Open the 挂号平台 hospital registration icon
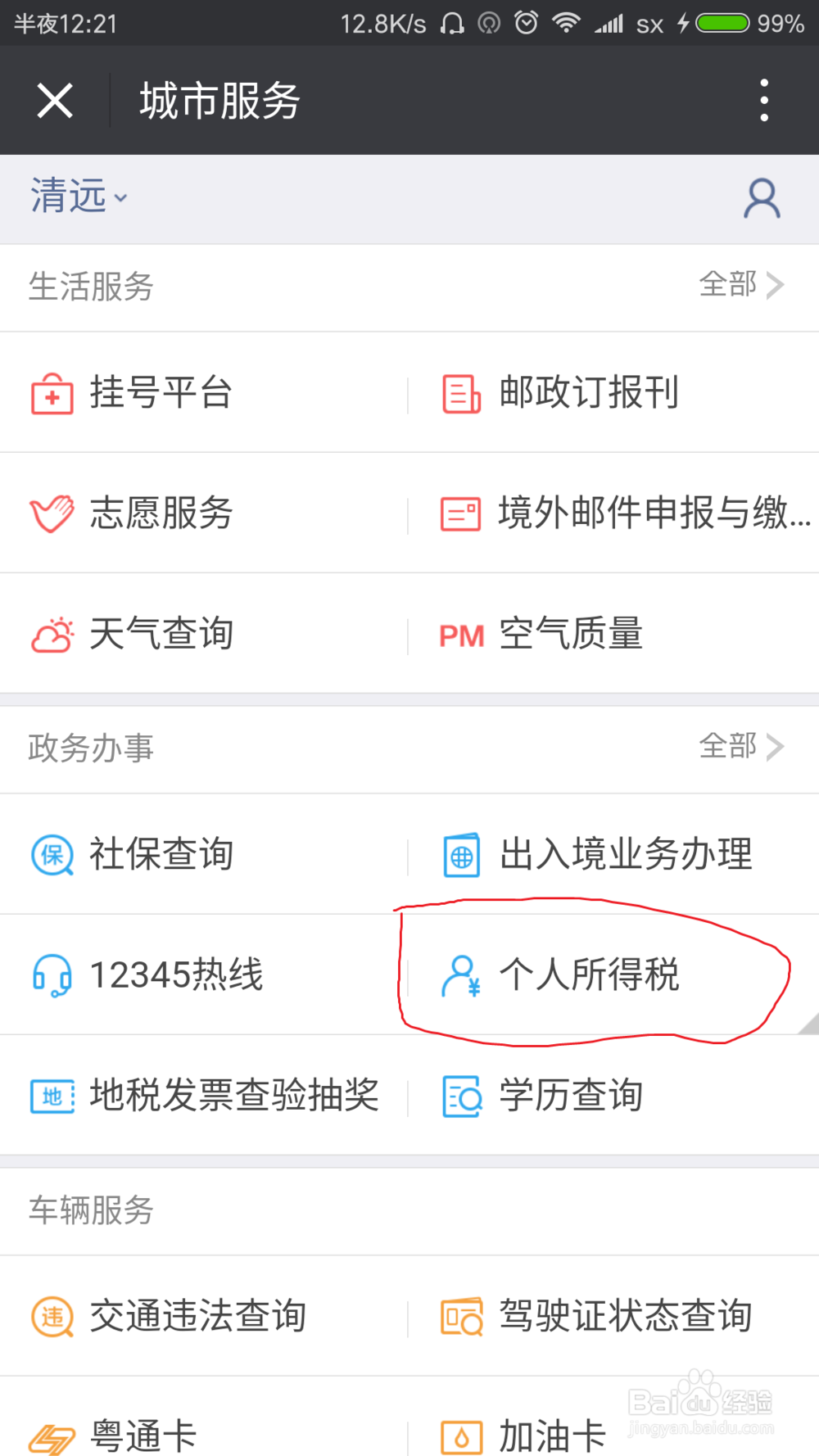Image resolution: width=819 pixels, height=1456 pixels. [x=51, y=394]
